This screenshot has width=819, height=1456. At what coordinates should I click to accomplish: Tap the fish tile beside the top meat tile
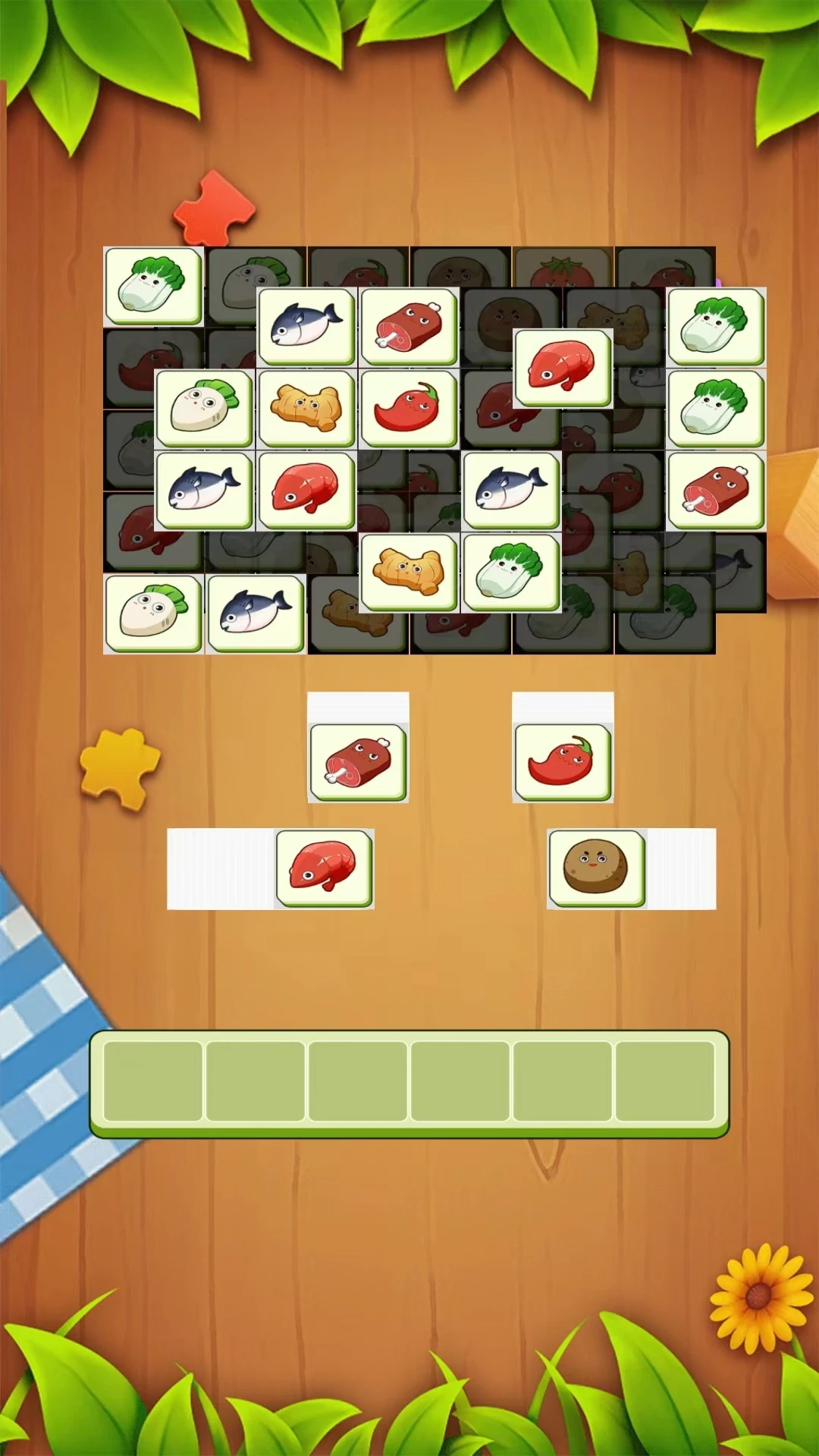(x=306, y=326)
